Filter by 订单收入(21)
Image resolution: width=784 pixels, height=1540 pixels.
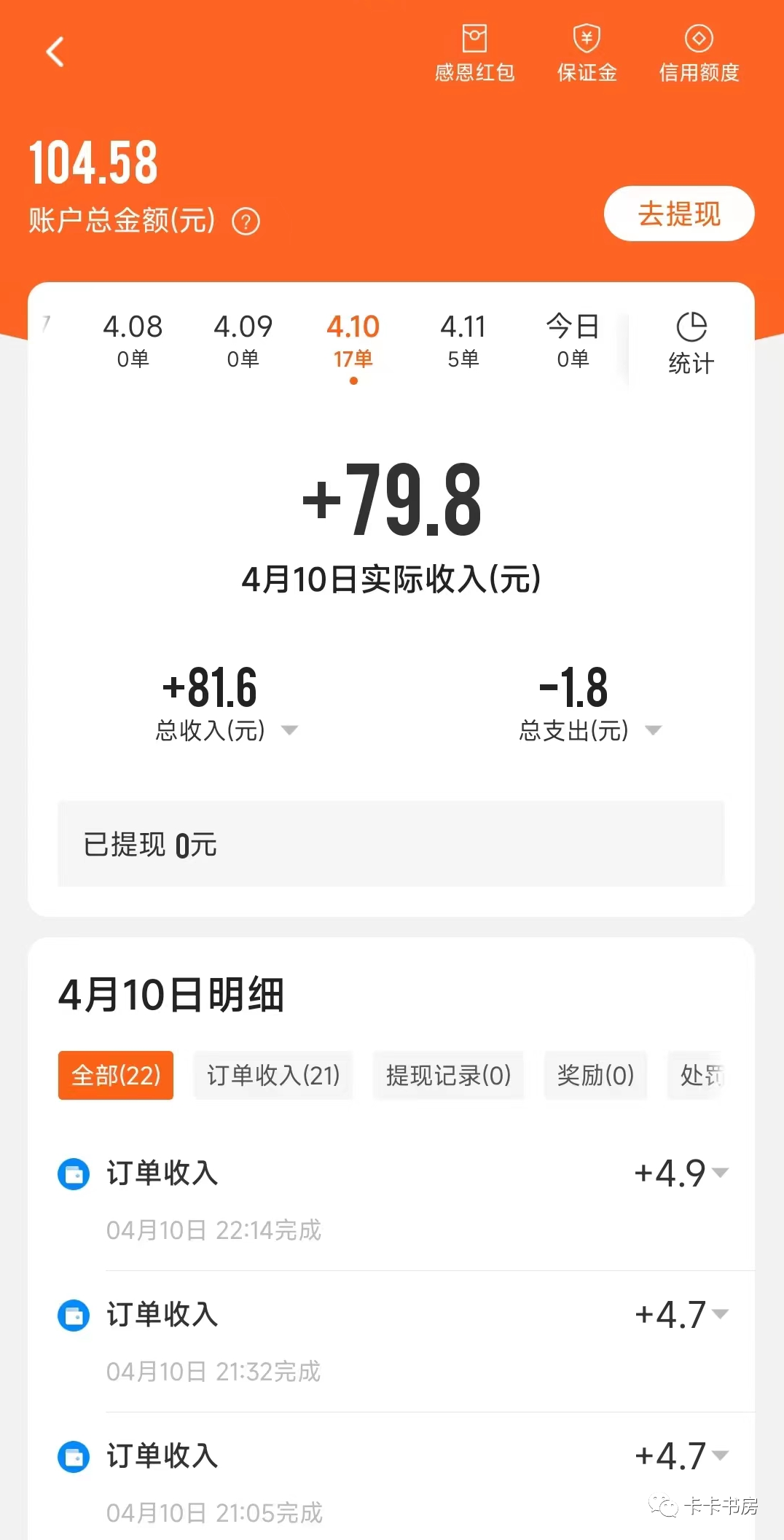pos(273,1075)
